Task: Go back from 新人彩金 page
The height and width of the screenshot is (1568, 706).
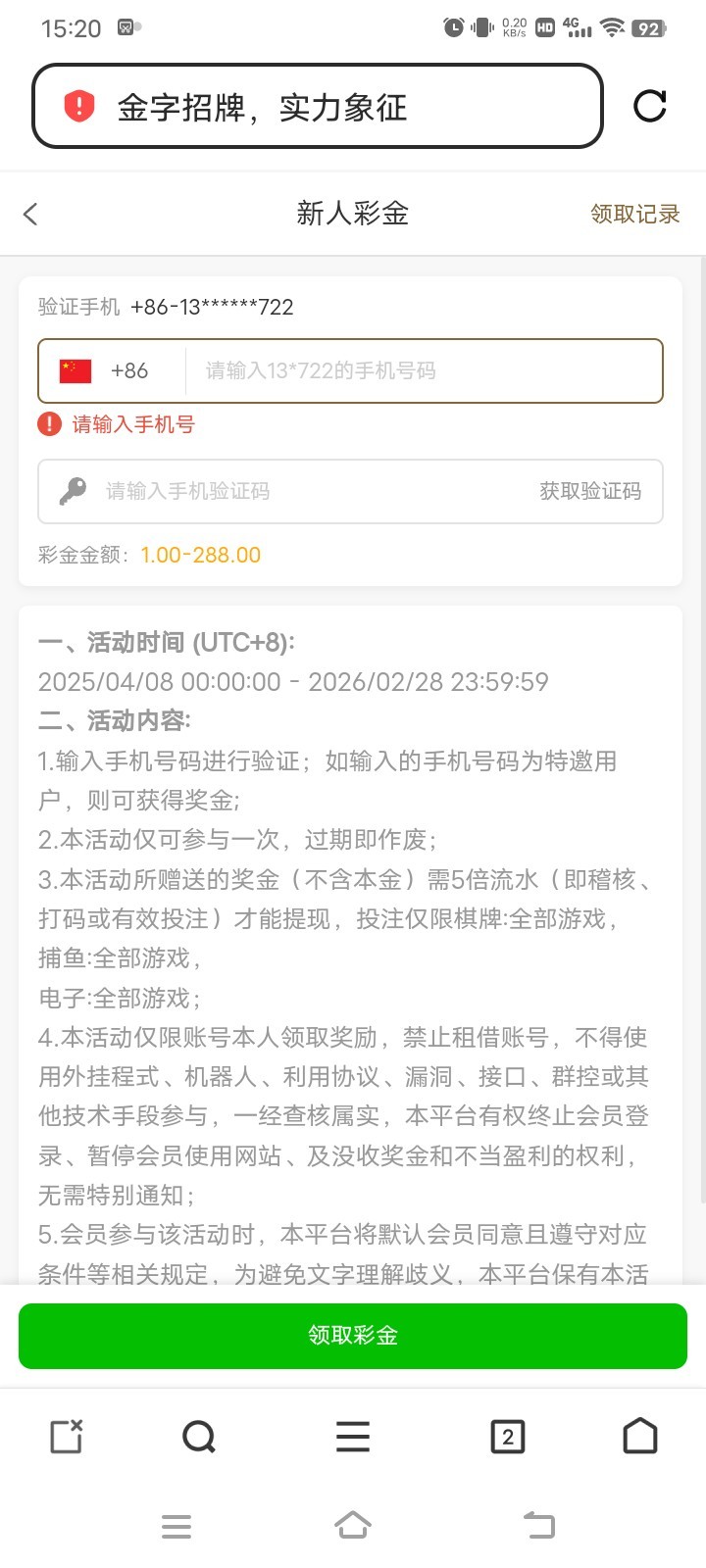Action: pos(31,214)
